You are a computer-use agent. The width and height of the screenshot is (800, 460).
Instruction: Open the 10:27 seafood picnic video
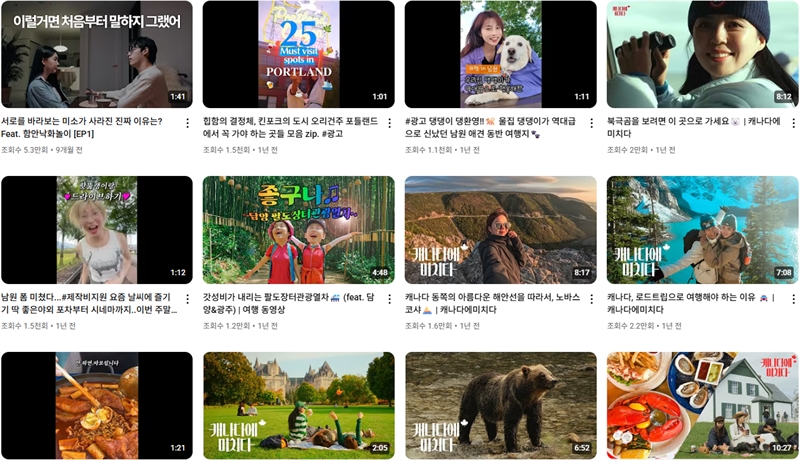click(701, 405)
